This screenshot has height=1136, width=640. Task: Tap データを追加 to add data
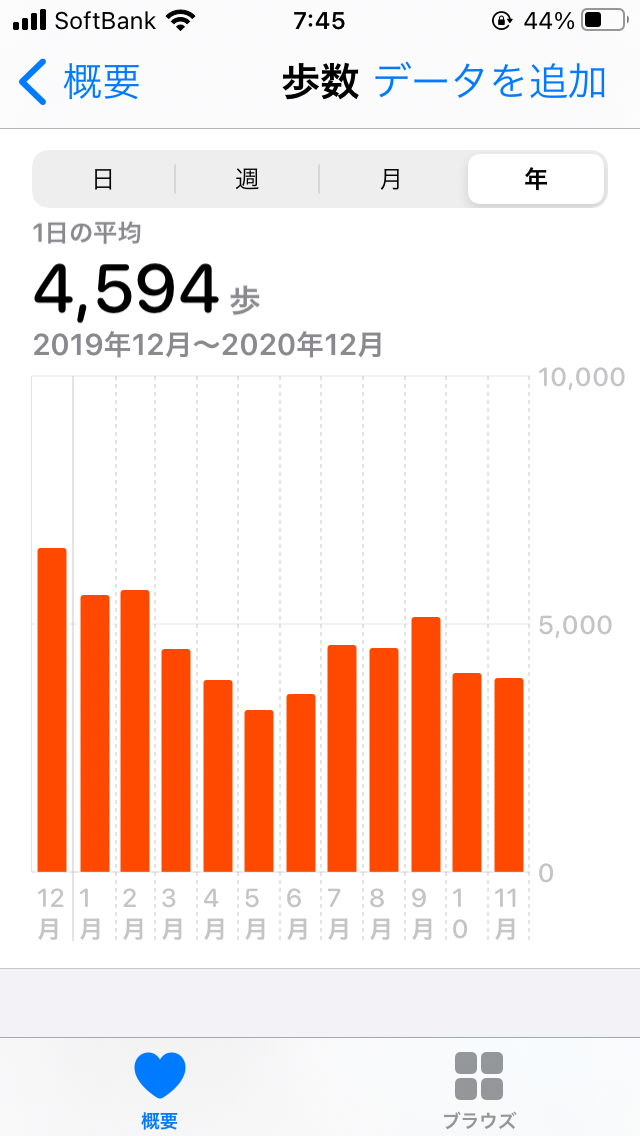(x=490, y=82)
